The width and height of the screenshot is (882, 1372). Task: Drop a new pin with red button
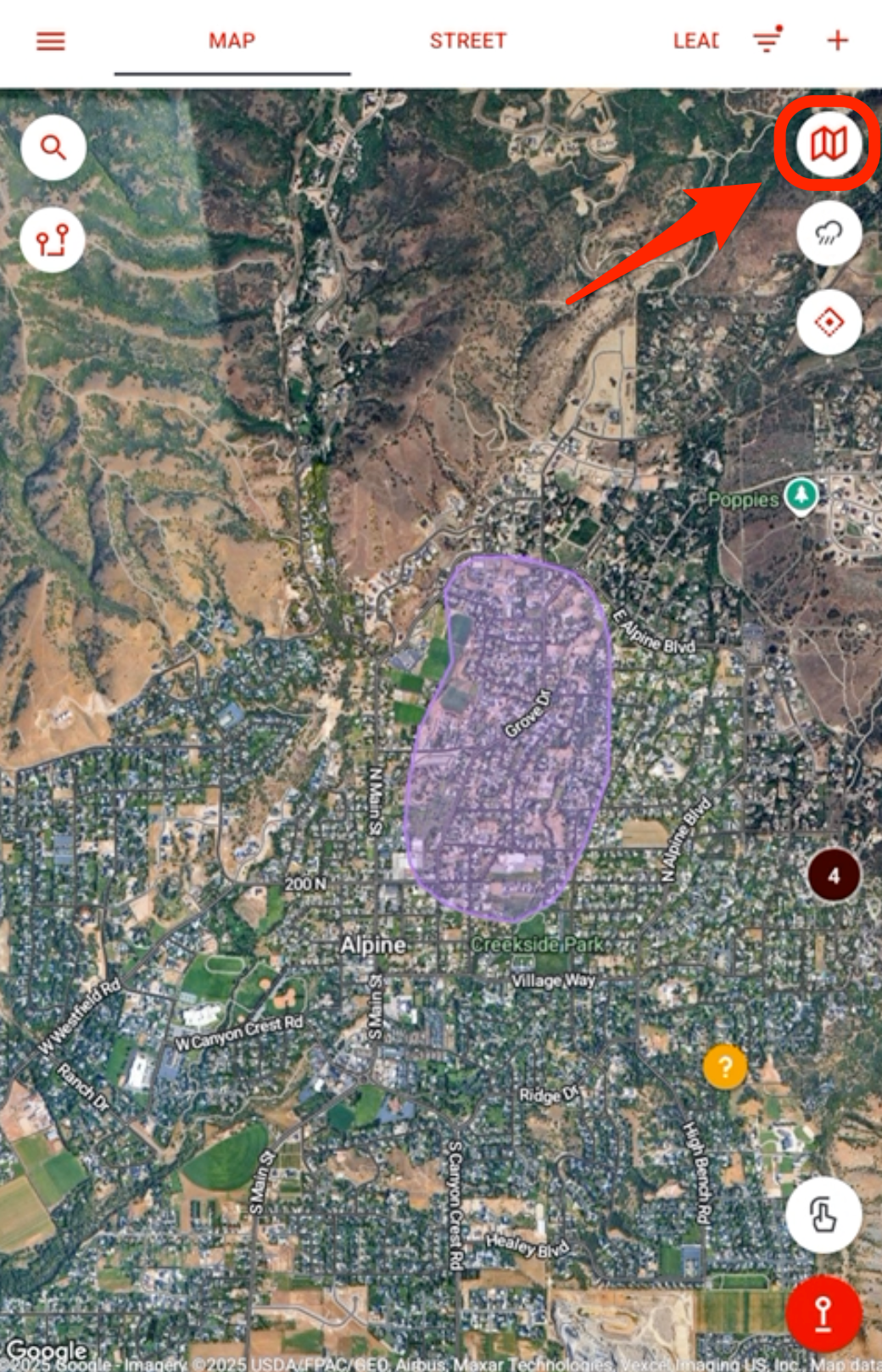pos(823,1313)
